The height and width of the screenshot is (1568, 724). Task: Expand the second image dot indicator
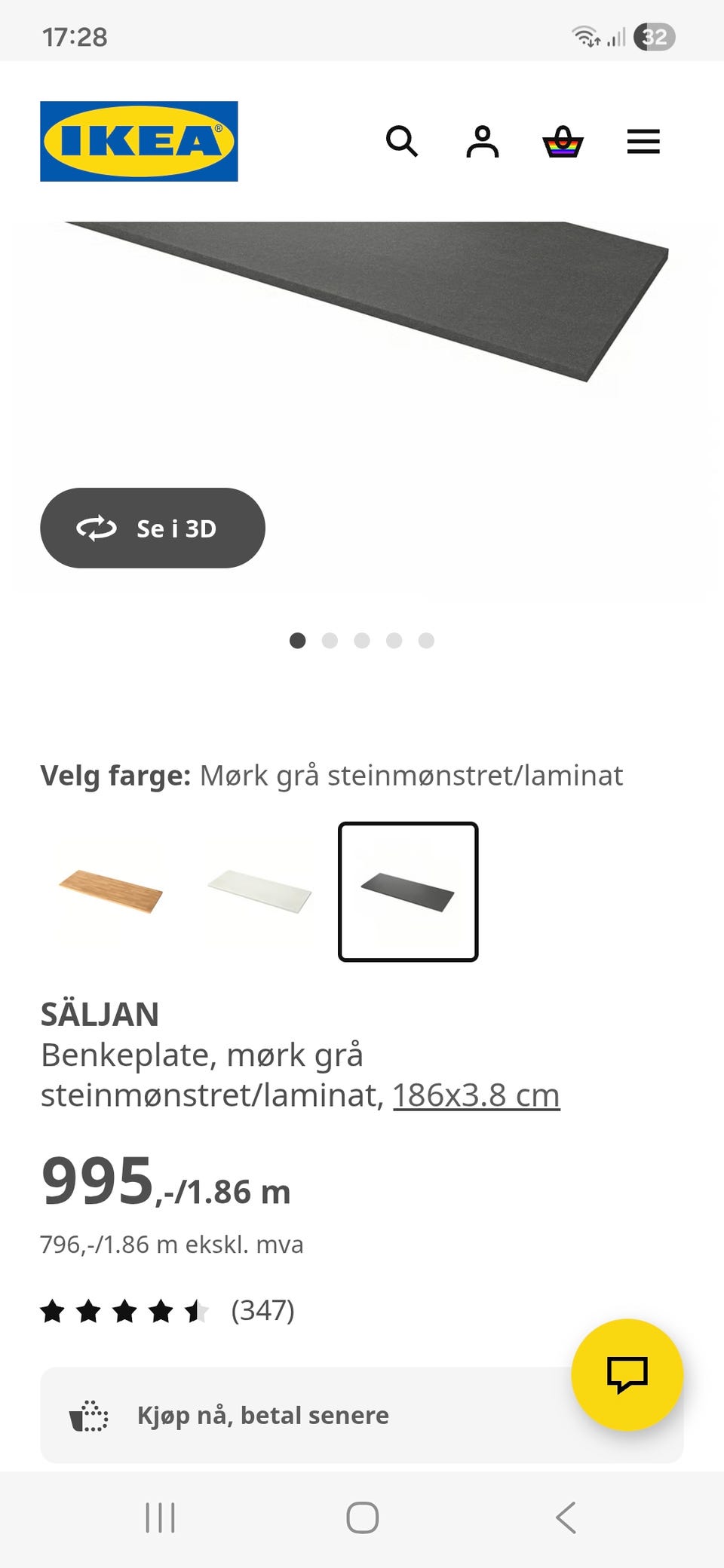pos(330,640)
